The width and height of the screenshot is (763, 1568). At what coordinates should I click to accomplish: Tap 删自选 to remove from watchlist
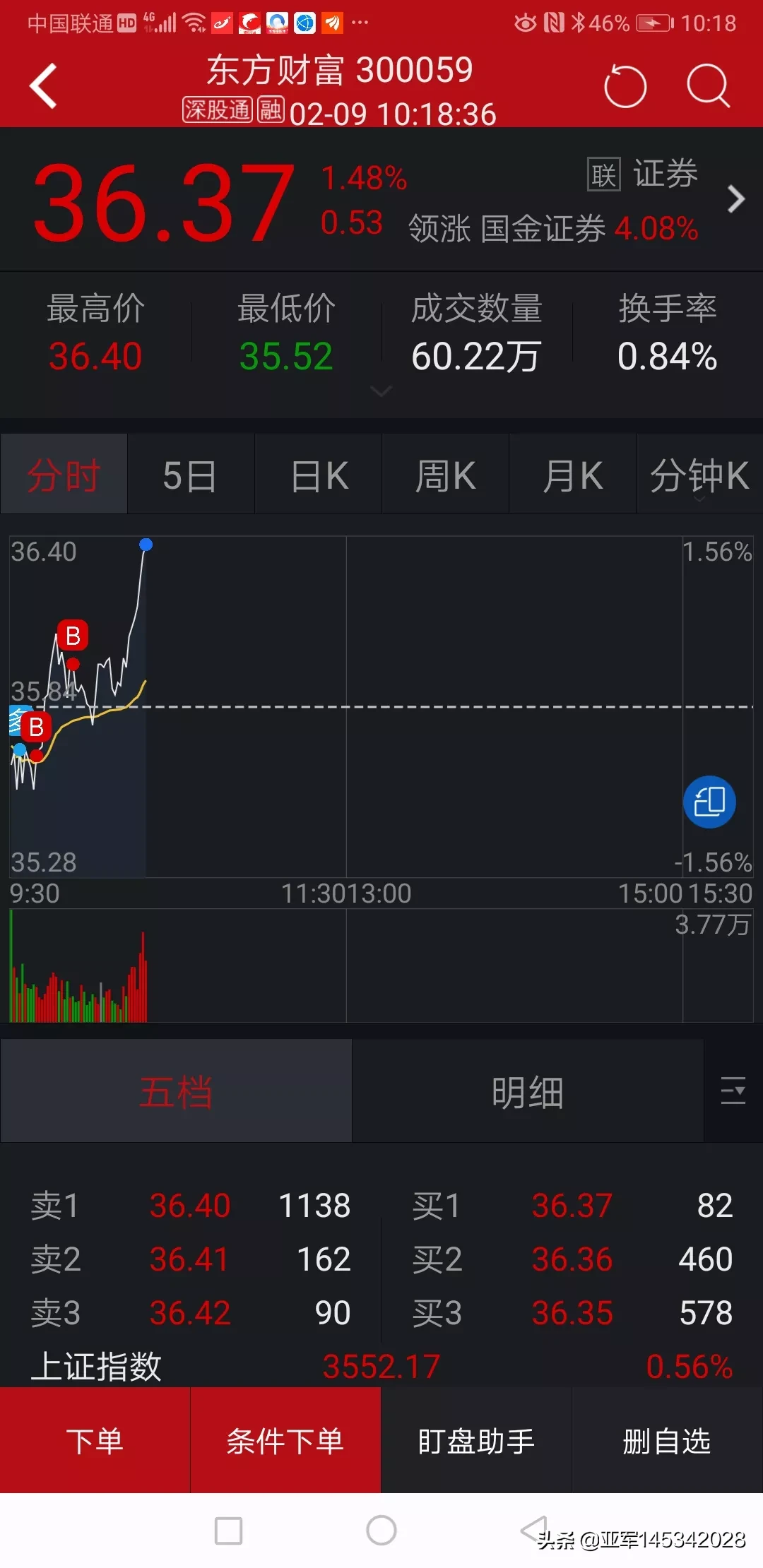[667, 1441]
